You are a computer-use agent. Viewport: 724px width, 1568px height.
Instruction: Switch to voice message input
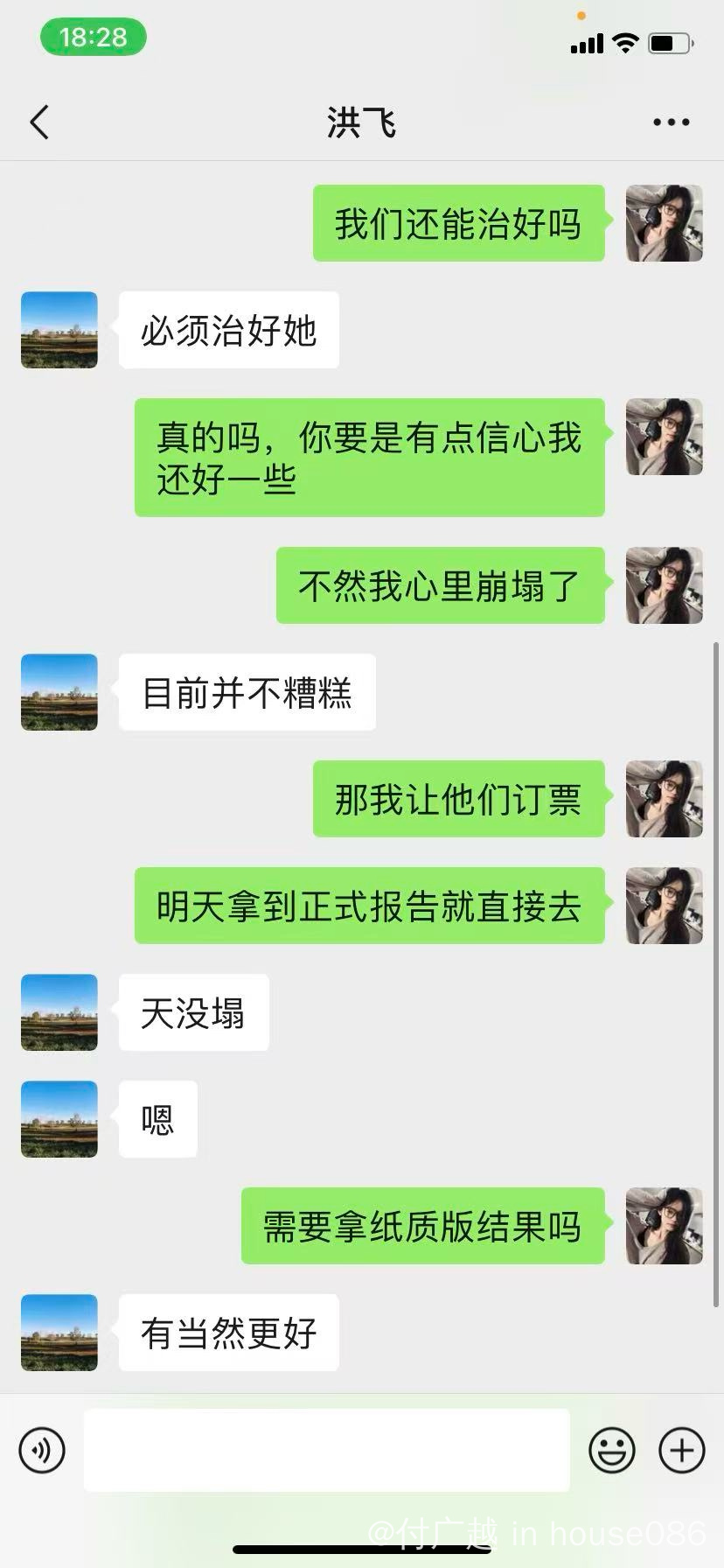coord(42,1450)
